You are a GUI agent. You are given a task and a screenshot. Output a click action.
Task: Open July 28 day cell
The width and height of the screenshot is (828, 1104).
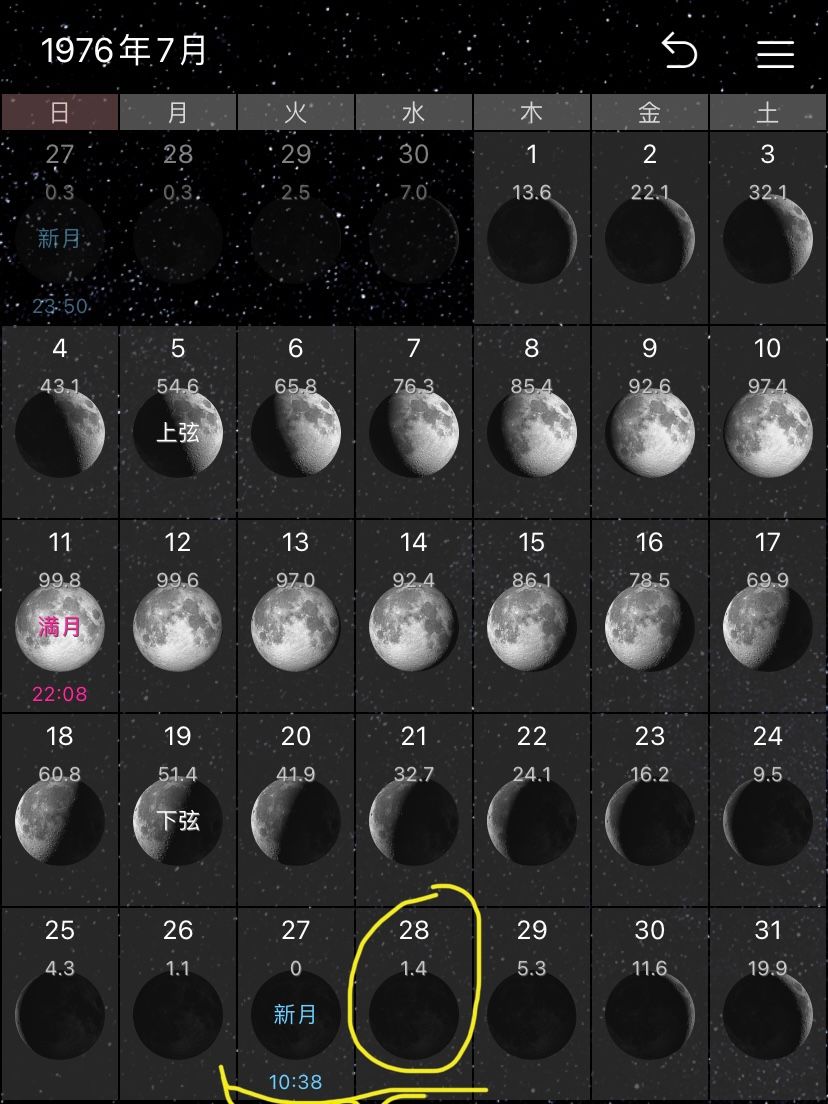(x=413, y=1005)
